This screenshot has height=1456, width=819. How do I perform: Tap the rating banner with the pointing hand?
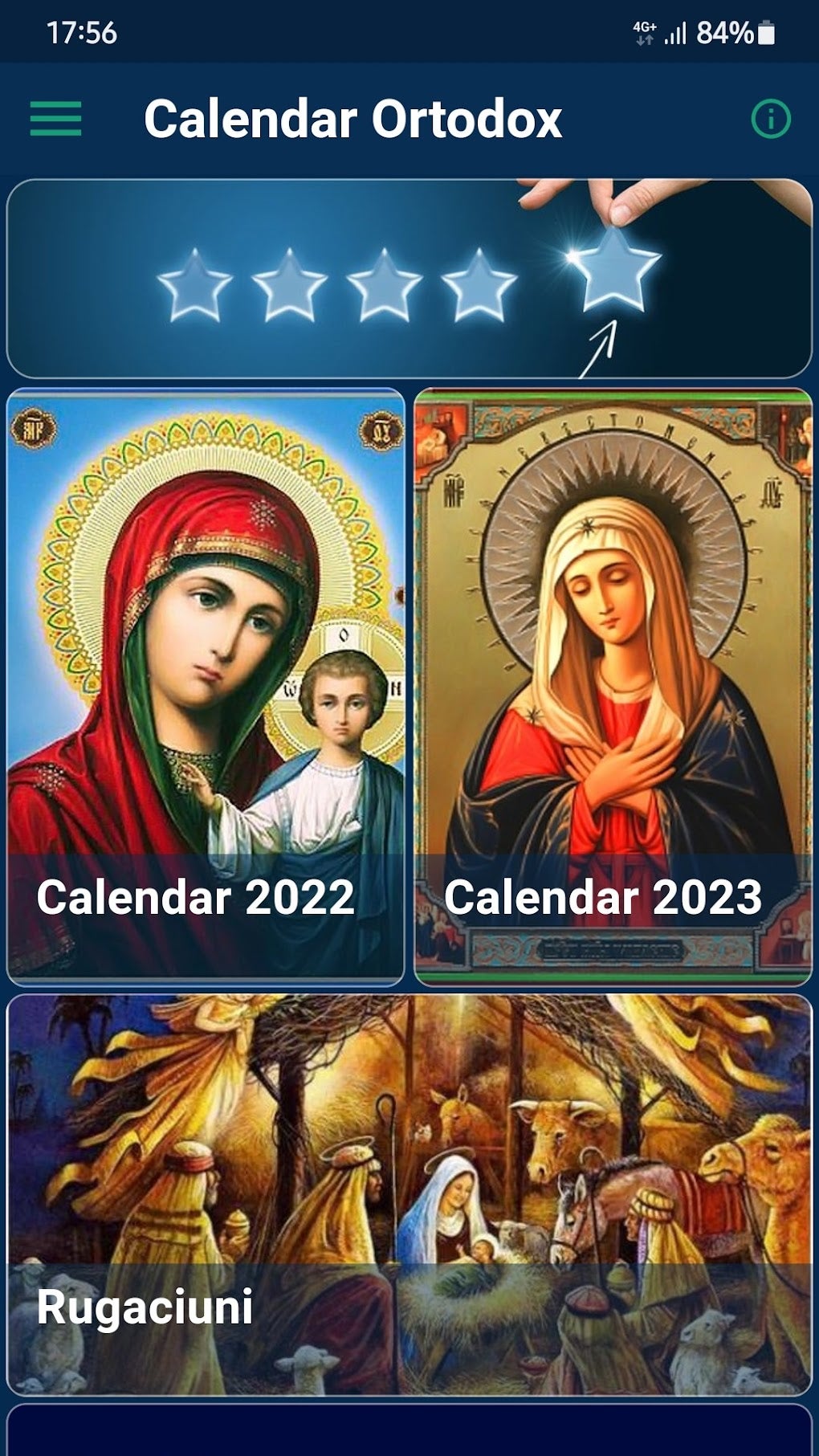pyautogui.click(x=409, y=277)
